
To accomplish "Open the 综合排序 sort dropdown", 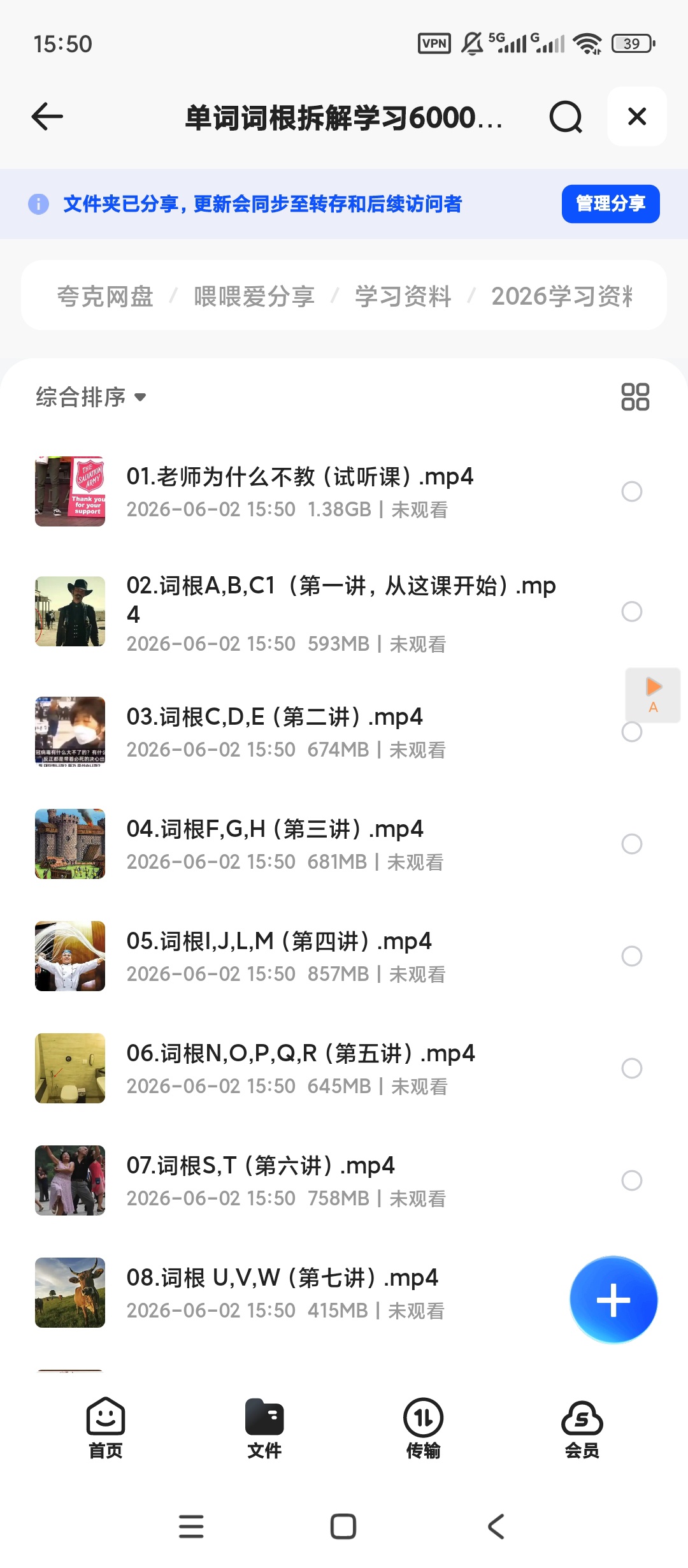I will [91, 397].
